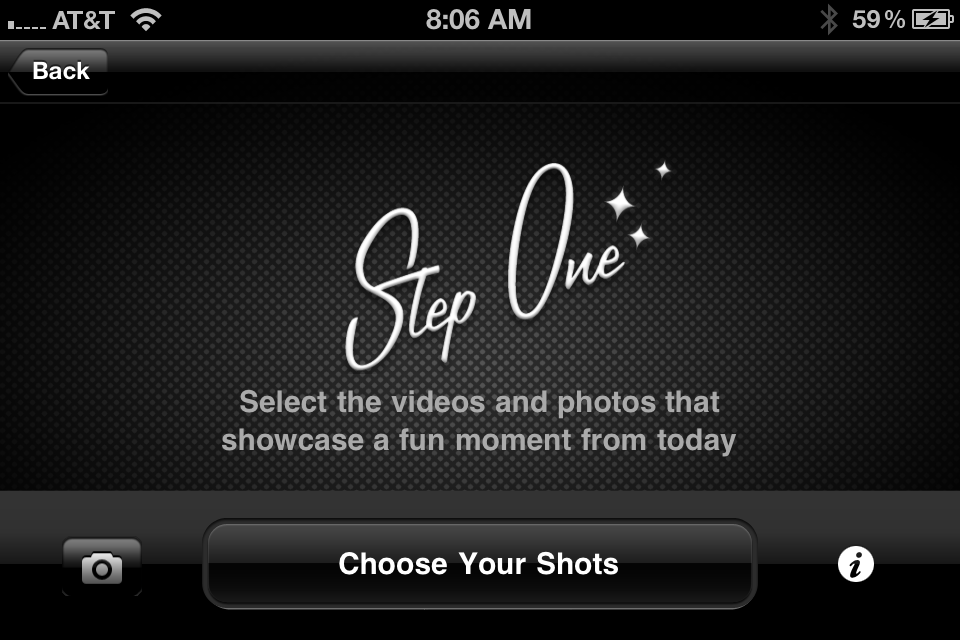
Task: Open the camera to capture a shot
Action: [101, 566]
